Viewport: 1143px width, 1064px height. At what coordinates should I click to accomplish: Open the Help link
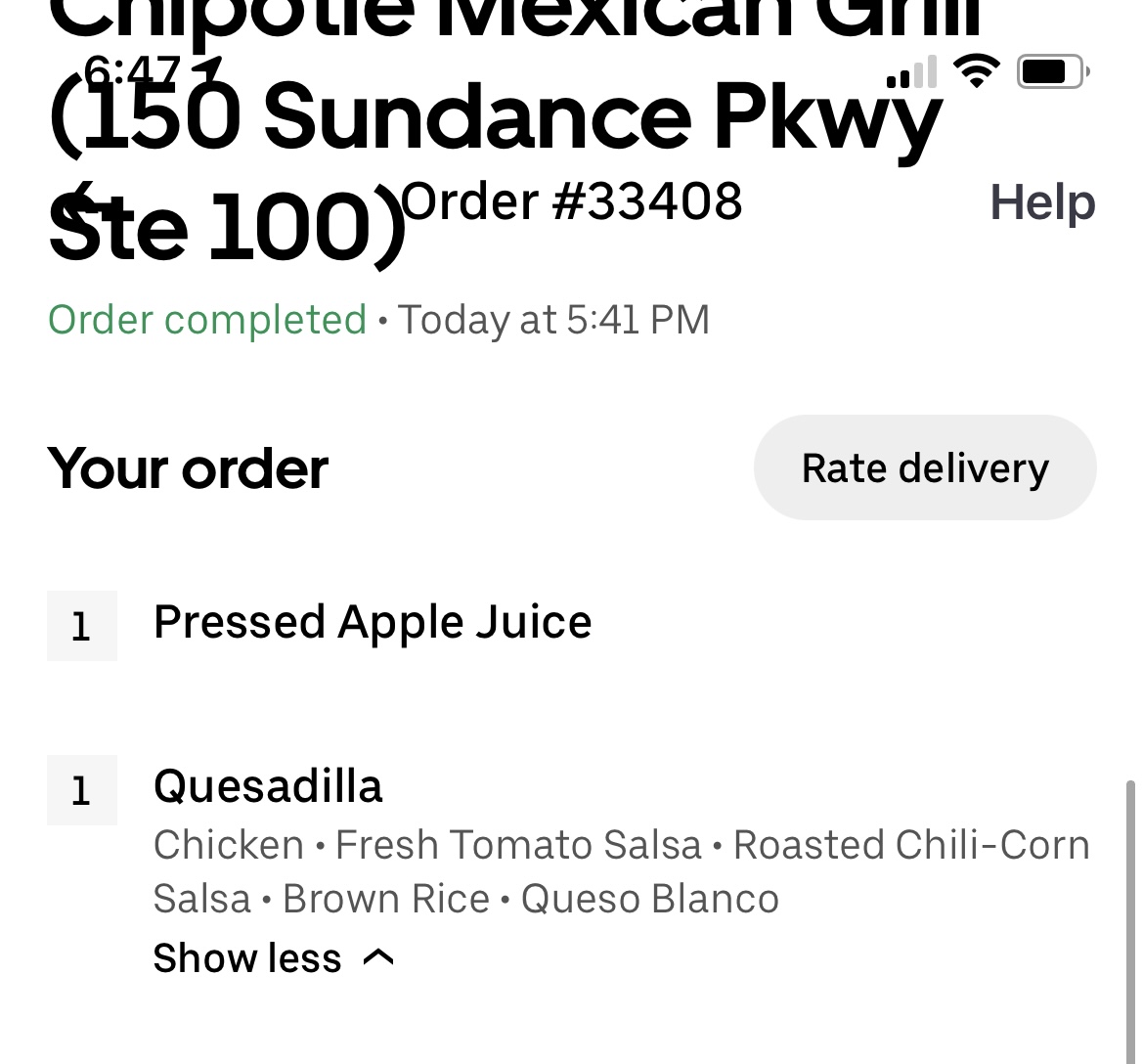click(1041, 203)
